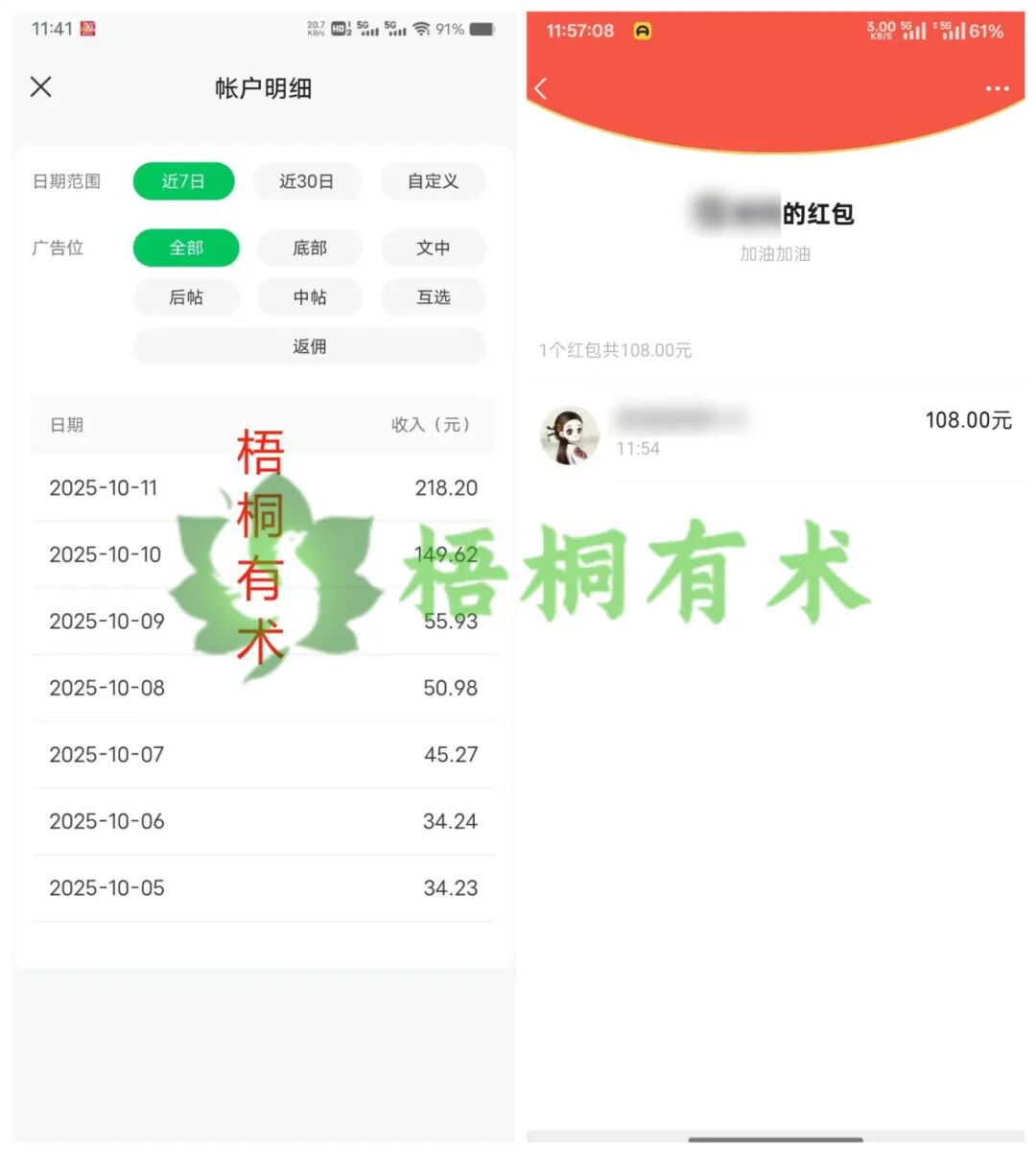Select the 文中 ad position tab
The image size is (1036, 1154).
434,247
